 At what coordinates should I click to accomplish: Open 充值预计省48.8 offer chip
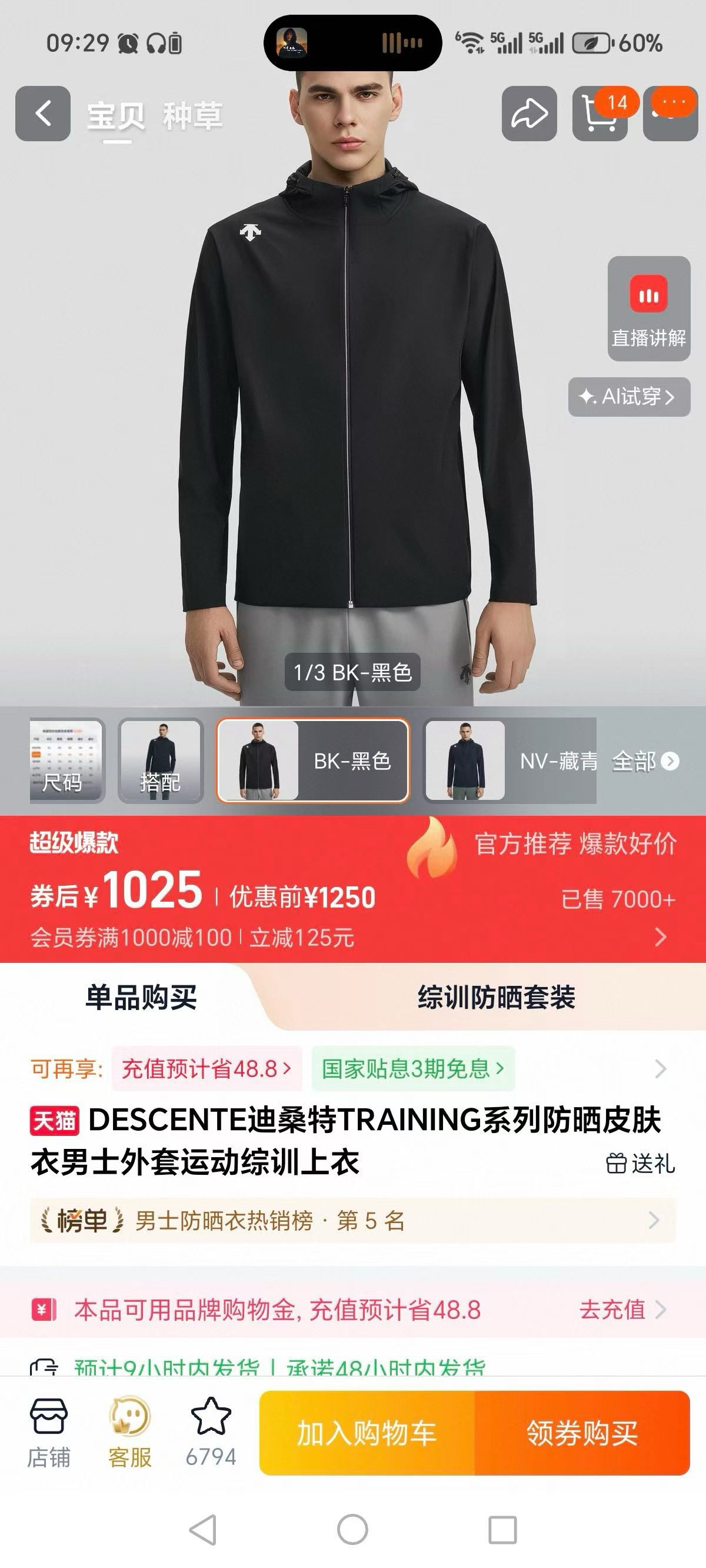click(x=207, y=1068)
